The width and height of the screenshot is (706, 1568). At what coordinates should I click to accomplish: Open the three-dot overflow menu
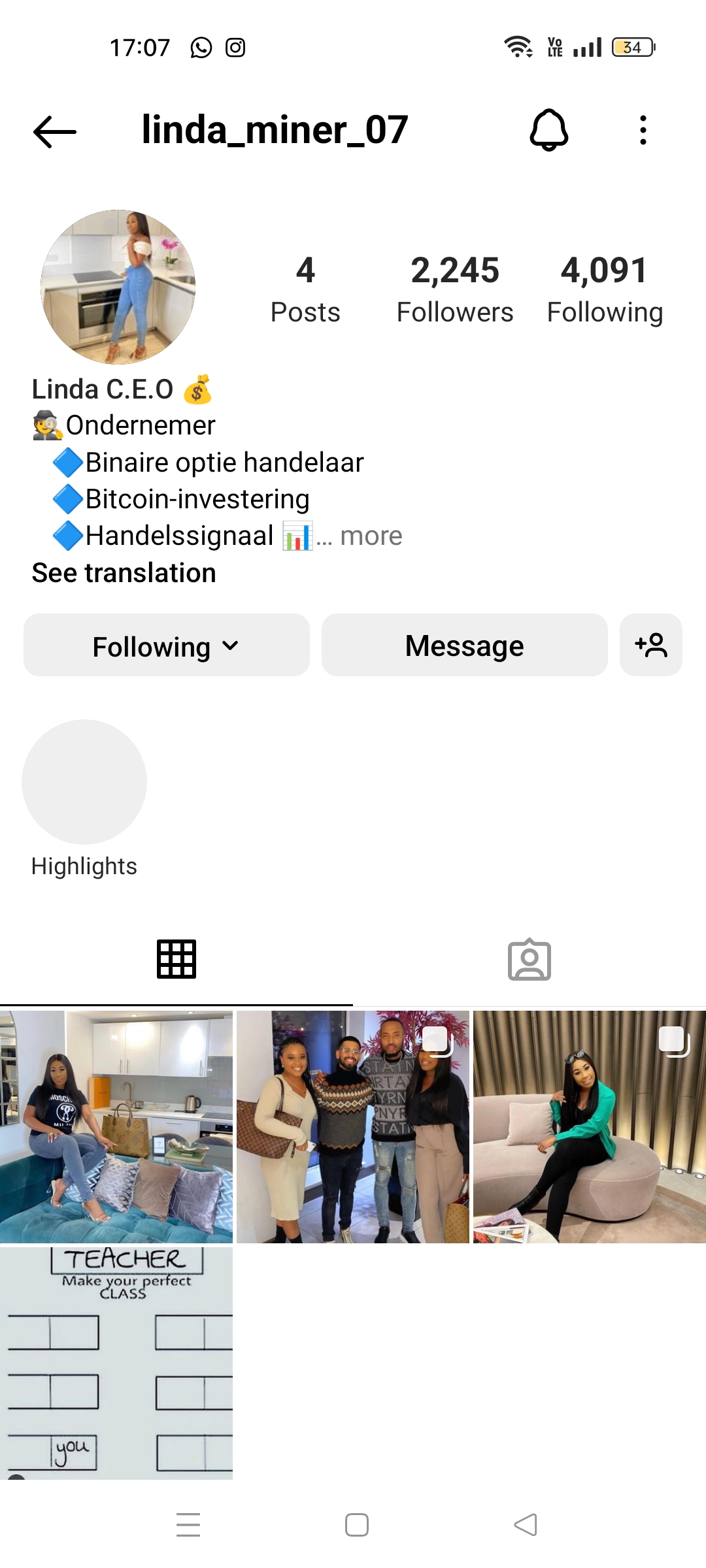643,130
